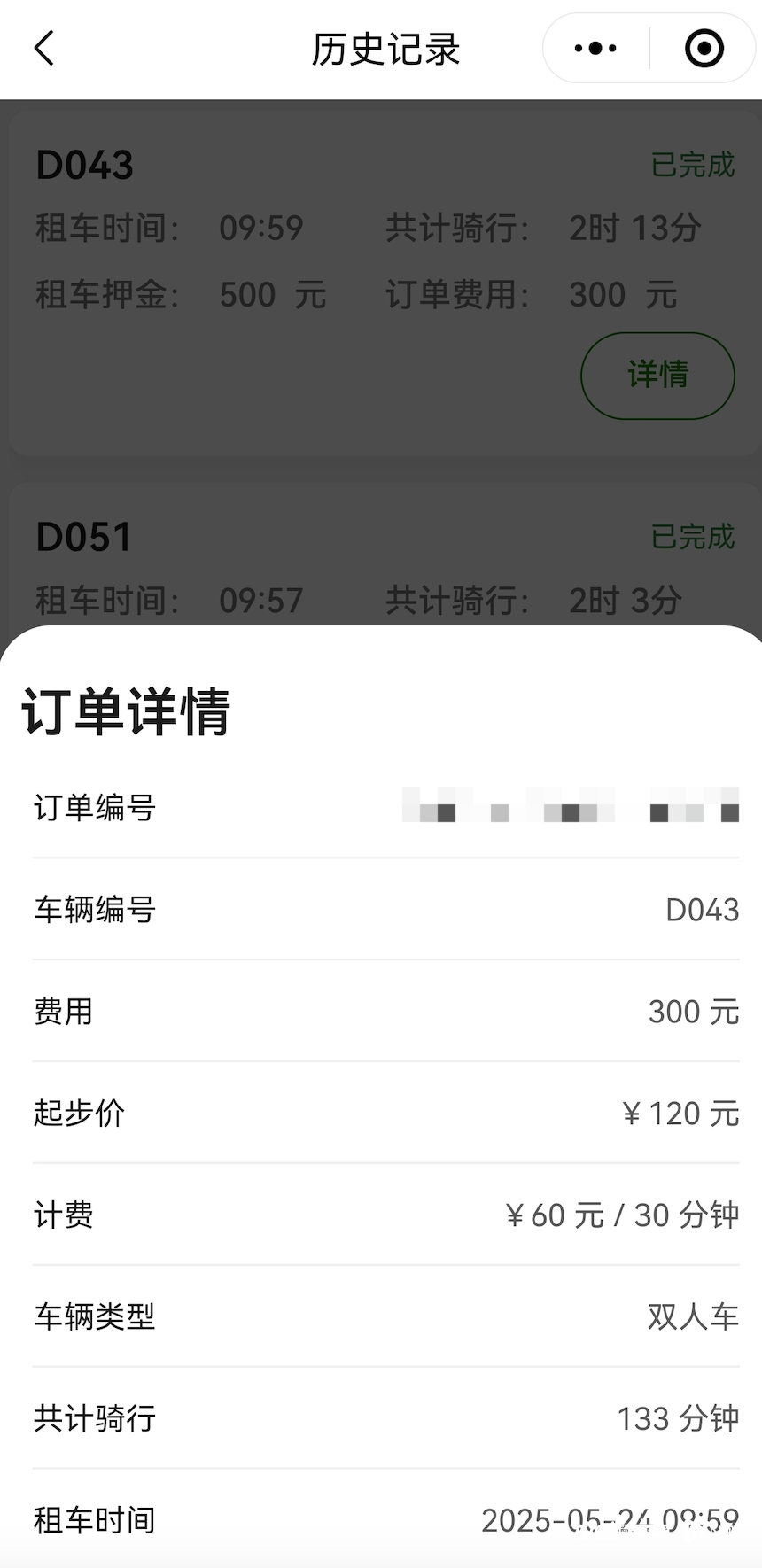The height and width of the screenshot is (1568, 762).
Task: Select the back chevron in the navigation bar
Action: (43, 49)
